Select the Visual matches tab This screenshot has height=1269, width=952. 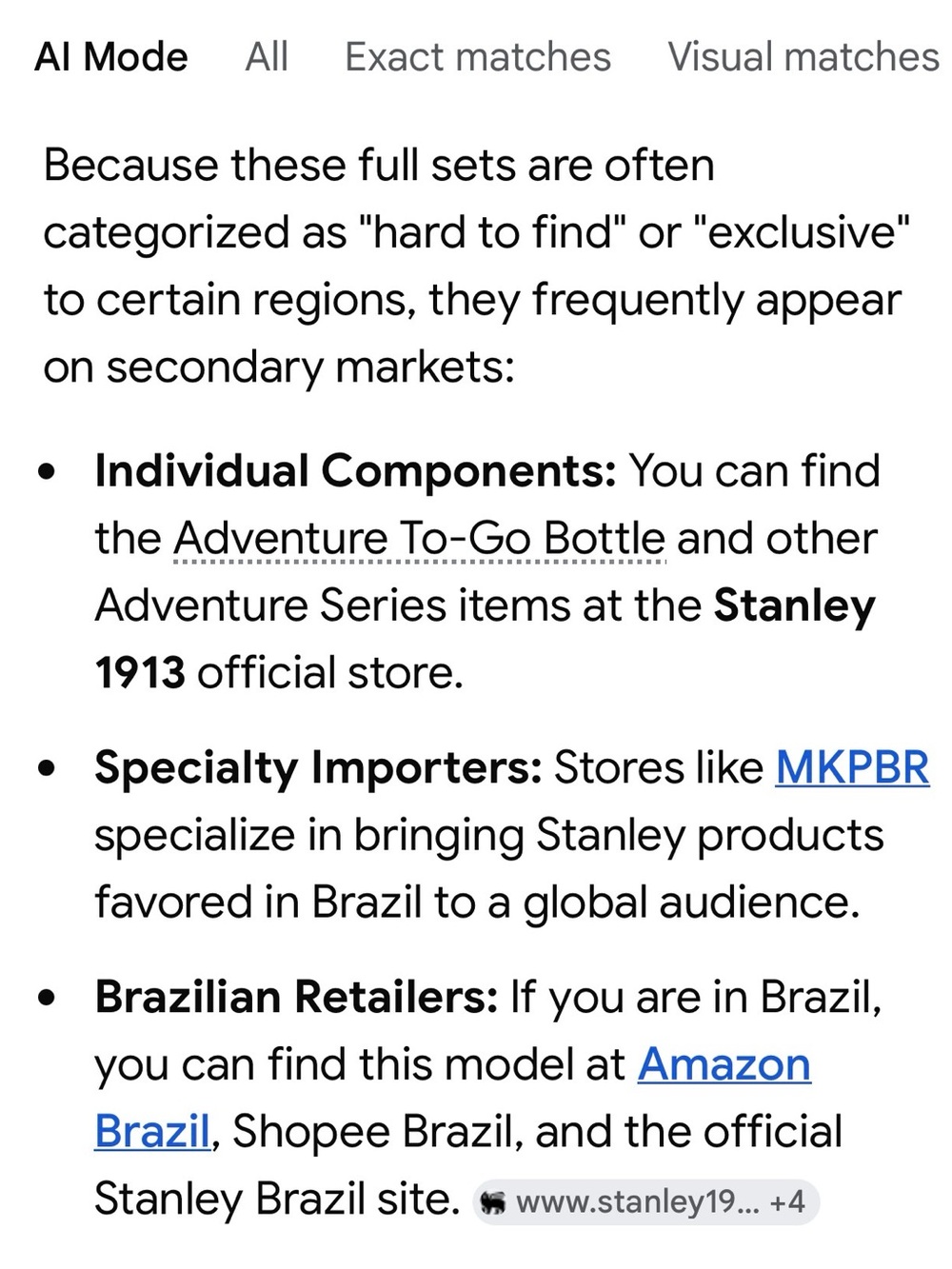coord(803,57)
